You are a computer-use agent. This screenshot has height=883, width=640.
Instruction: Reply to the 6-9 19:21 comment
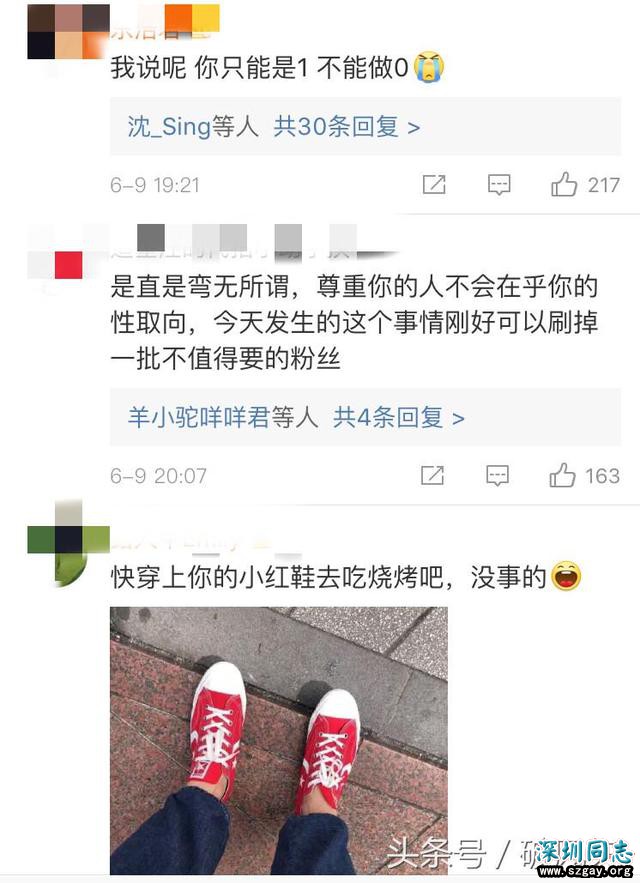499,185
